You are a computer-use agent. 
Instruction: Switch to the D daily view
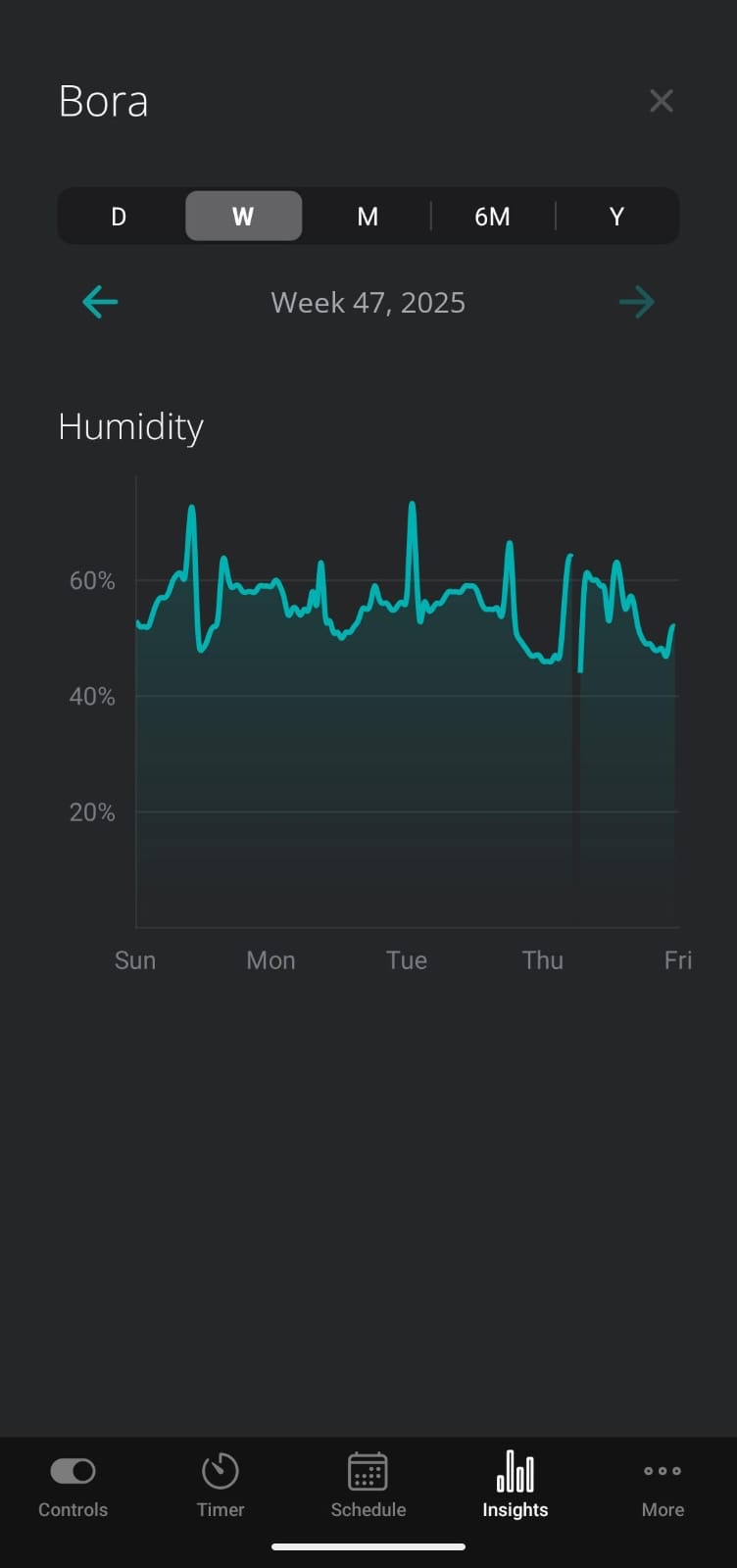(x=118, y=216)
